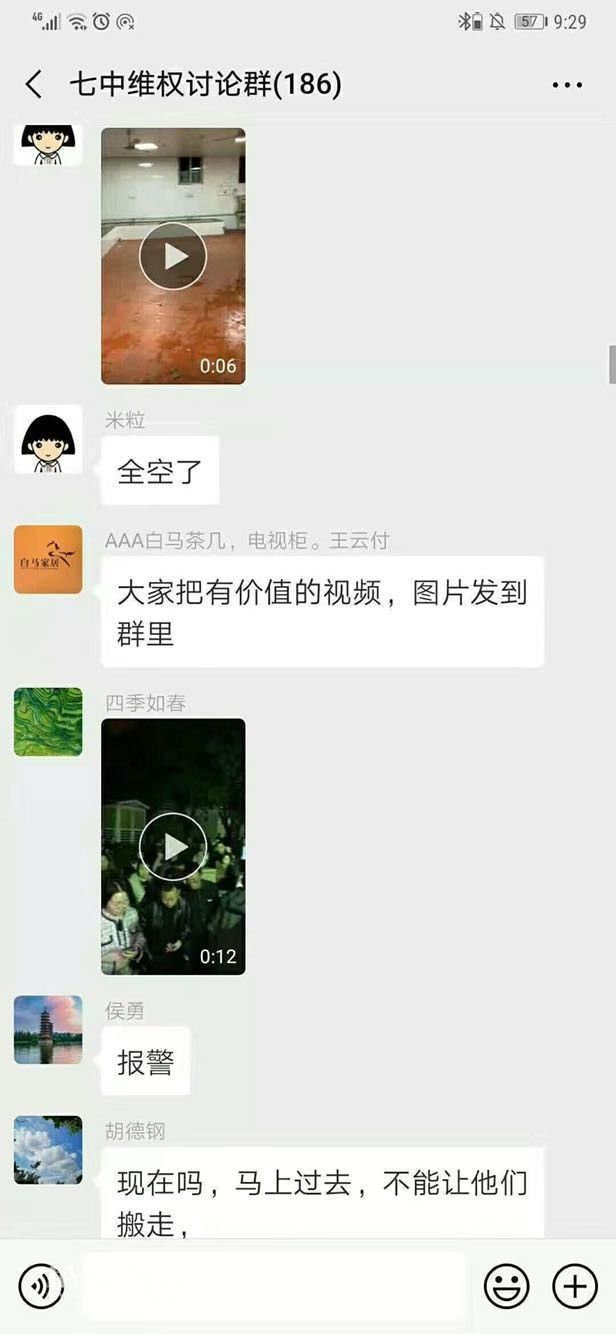Open 侯勇's pagoda avatar

(x=48, y=1029)
